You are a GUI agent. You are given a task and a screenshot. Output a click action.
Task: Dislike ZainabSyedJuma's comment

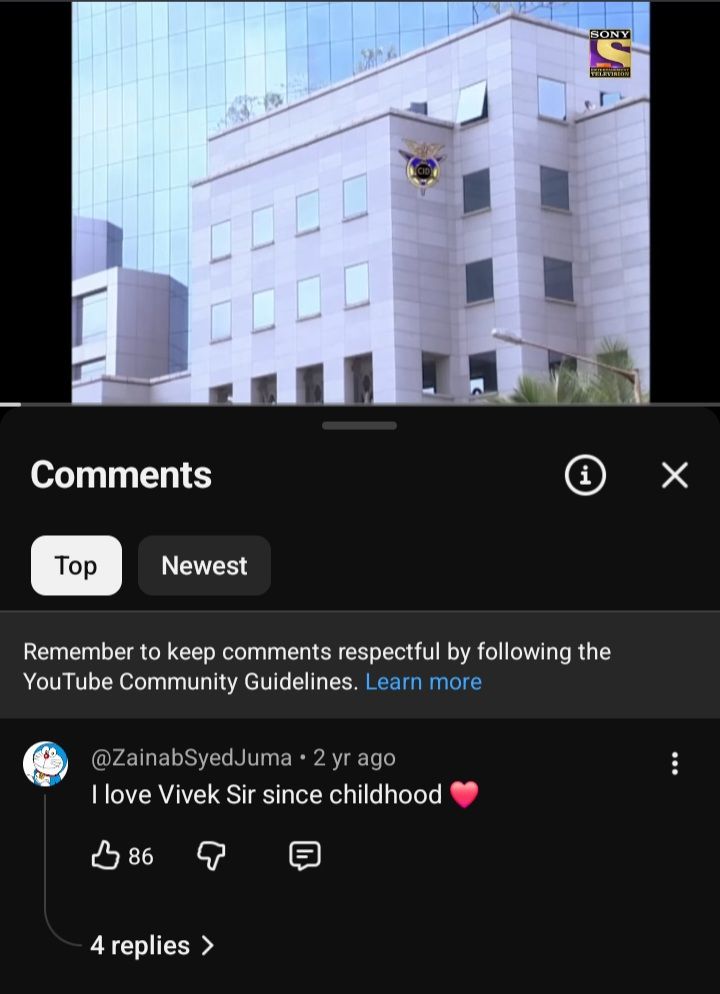[x=211, y=856]
